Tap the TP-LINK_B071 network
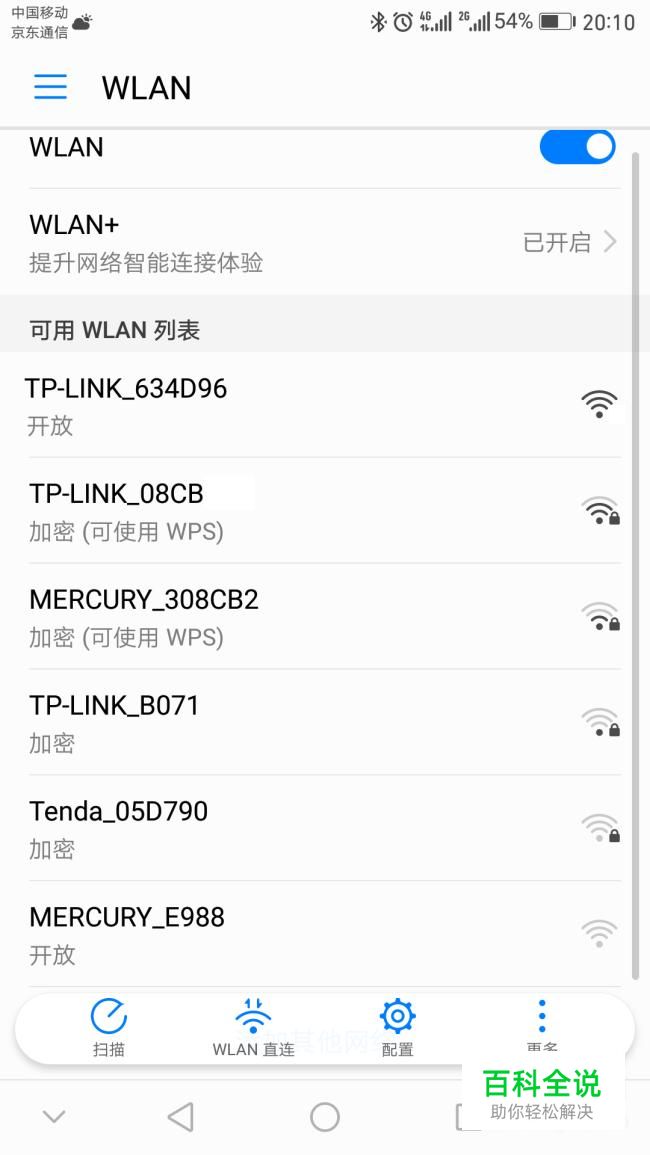The width and height of the screenshot is (650, 1155). pyautogui.click(x=324, y=723)
